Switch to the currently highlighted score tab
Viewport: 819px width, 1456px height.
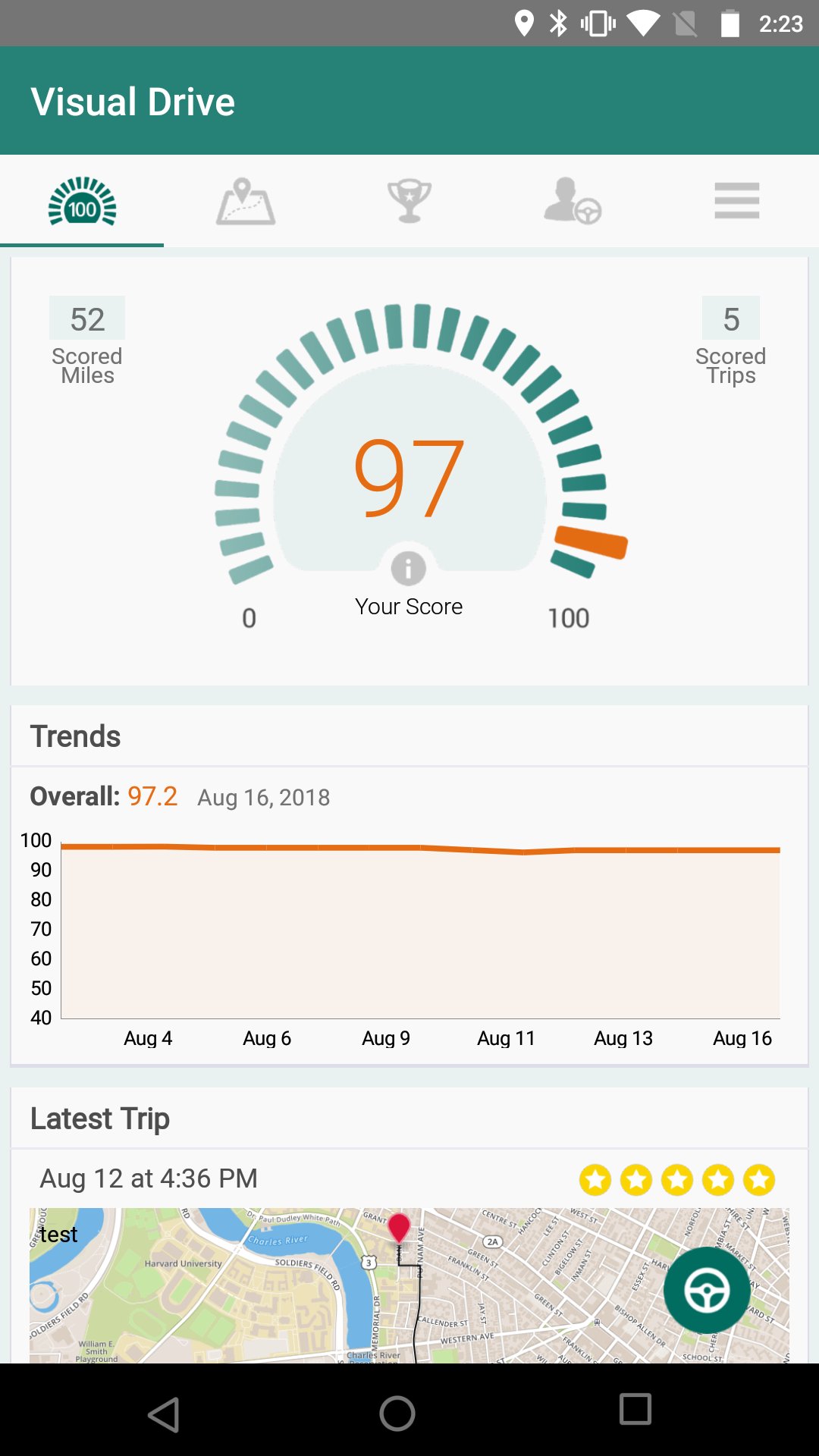83,202
